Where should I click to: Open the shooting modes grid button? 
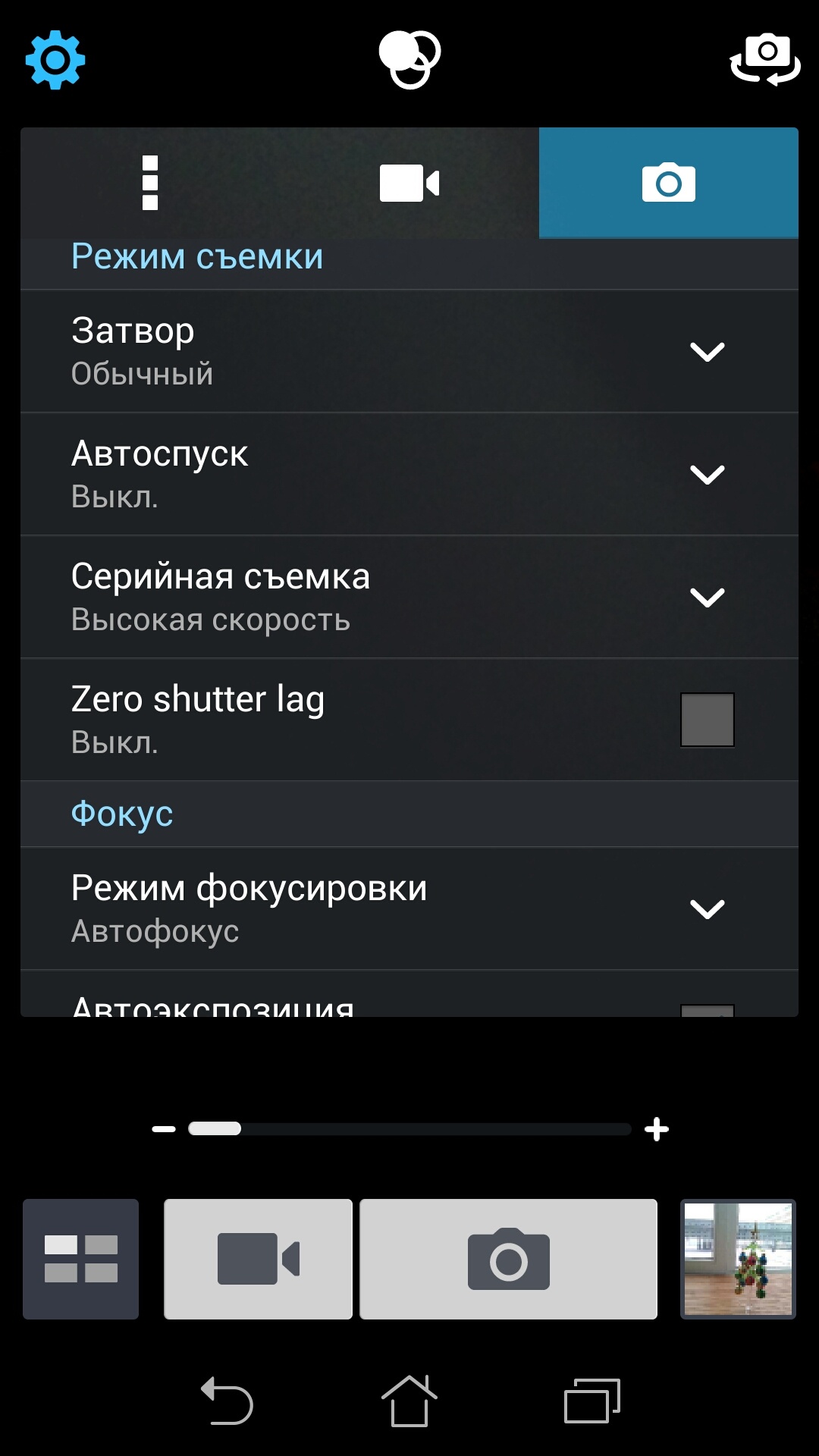81,1259
